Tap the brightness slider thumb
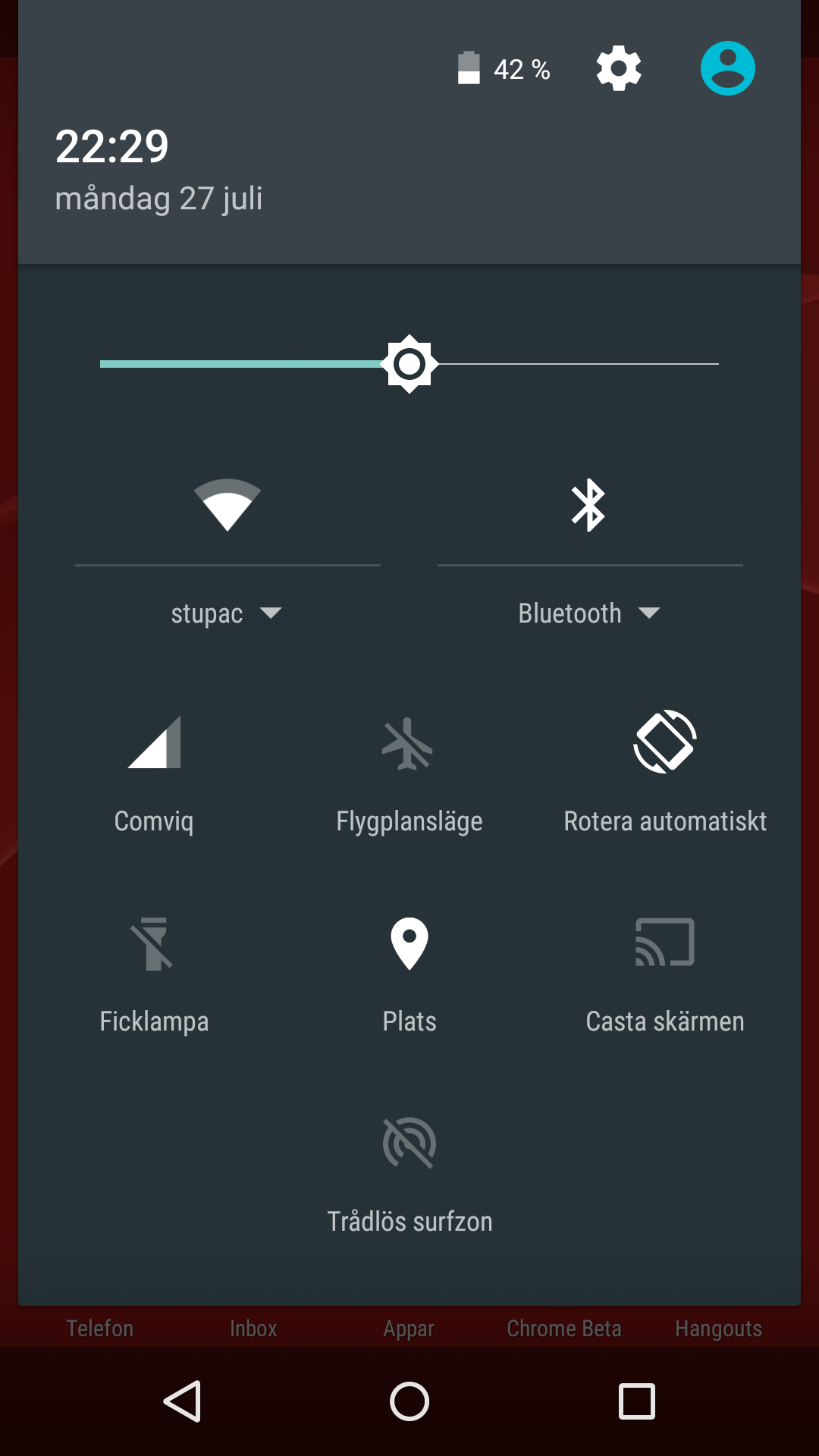Viewport: 819px width, 1456px height. [x=409, y=364]
